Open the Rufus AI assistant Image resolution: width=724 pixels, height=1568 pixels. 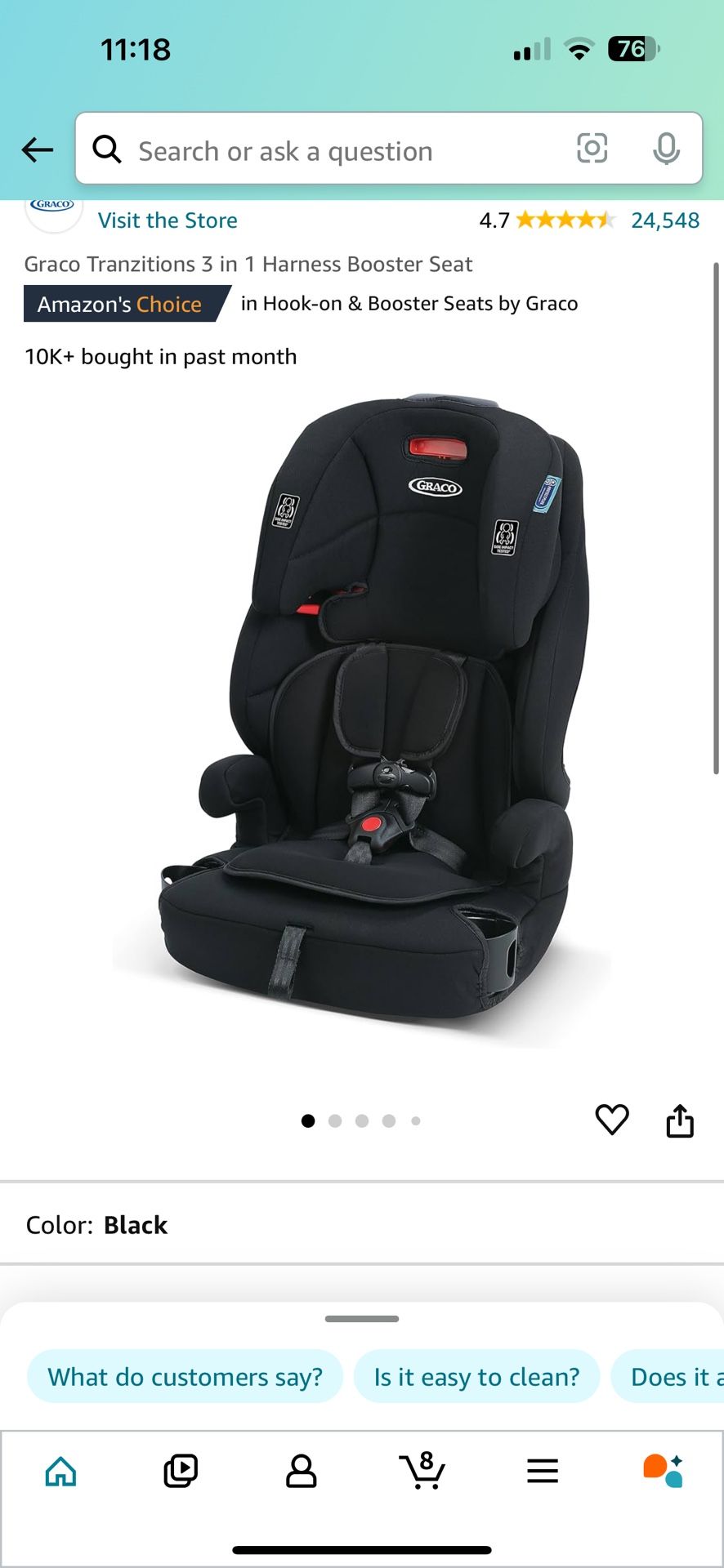pyautogui.click(x=663, y=1472)
